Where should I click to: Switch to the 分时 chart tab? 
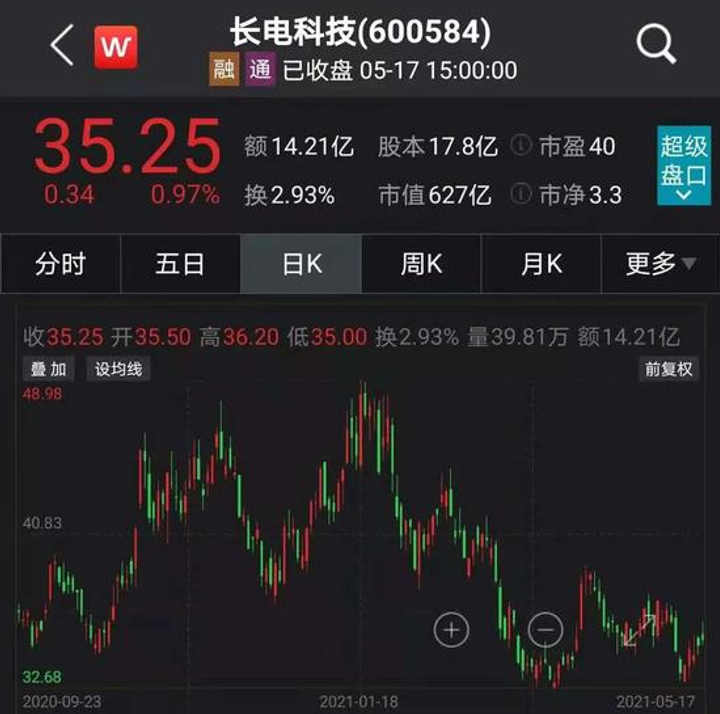click(61, 264)
